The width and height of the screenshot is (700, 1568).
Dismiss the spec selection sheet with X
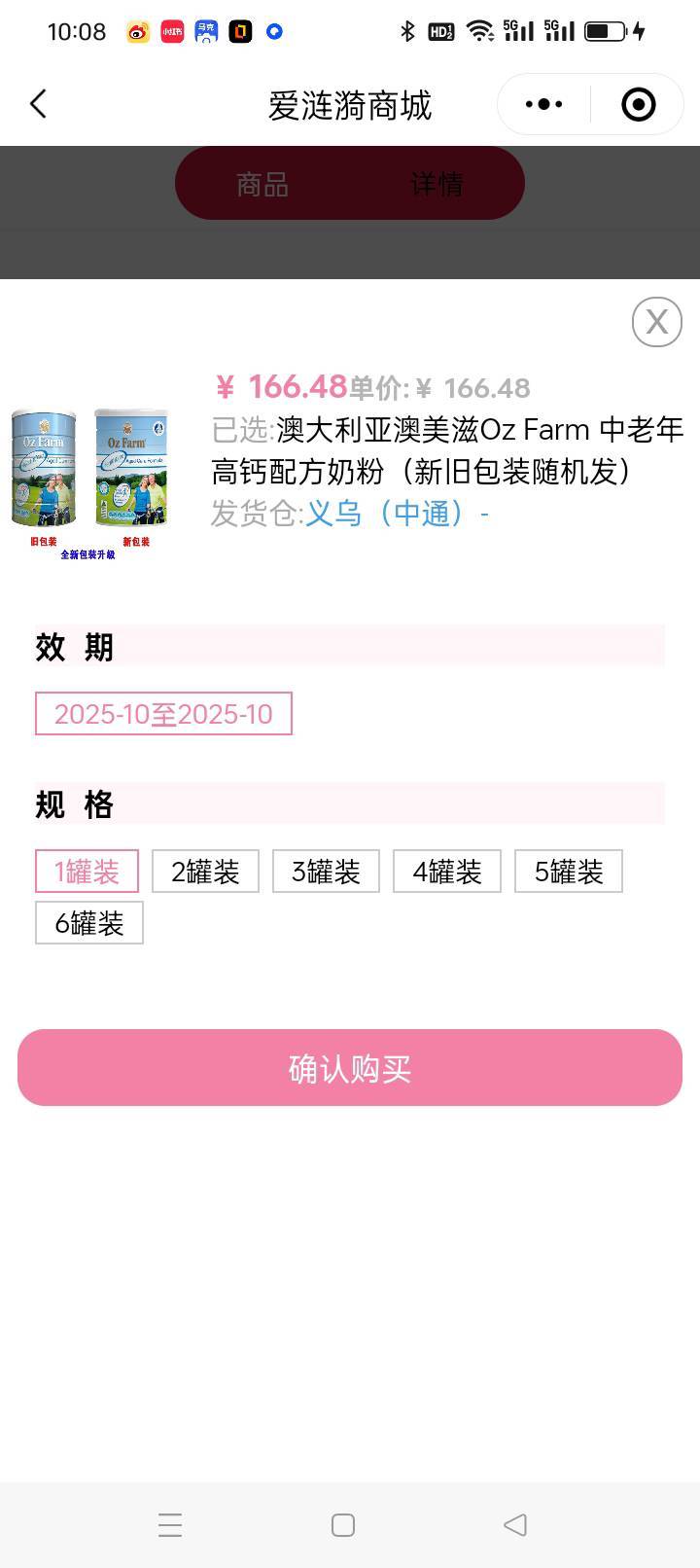click(657, 322)
